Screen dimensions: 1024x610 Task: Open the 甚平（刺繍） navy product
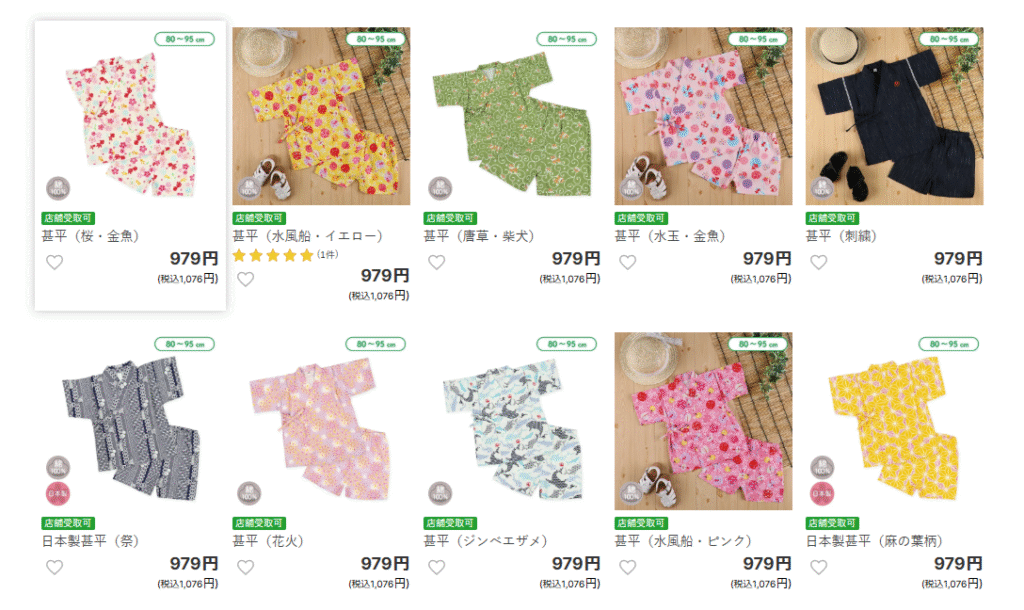point(894,115)
